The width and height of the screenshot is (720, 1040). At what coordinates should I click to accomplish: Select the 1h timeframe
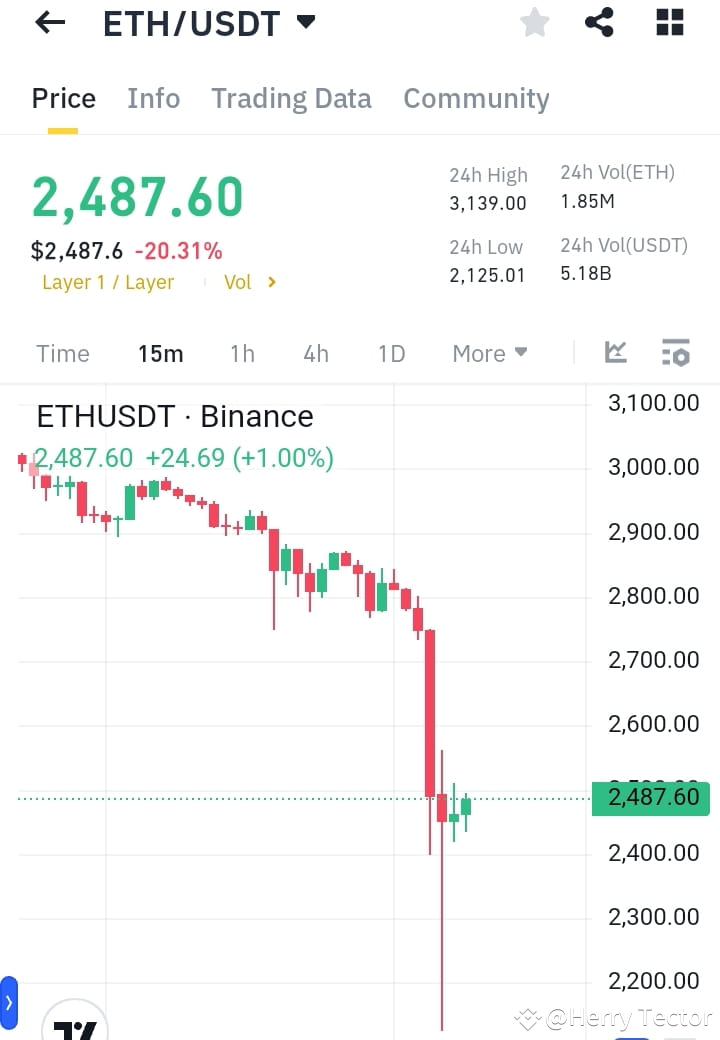[241, 352]
